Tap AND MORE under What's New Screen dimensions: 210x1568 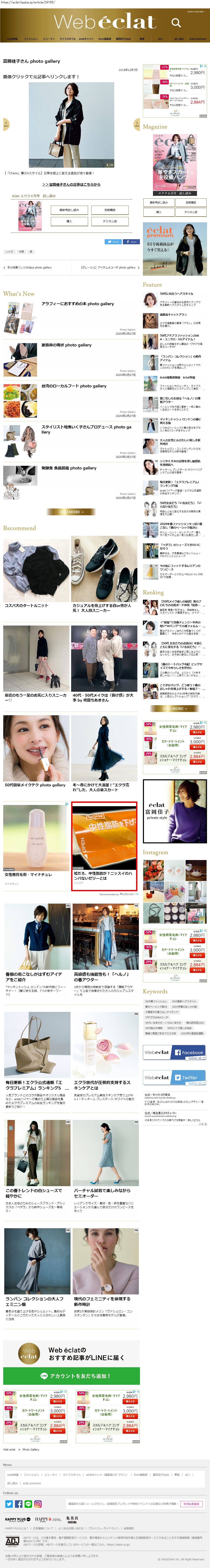coord(71,512)
